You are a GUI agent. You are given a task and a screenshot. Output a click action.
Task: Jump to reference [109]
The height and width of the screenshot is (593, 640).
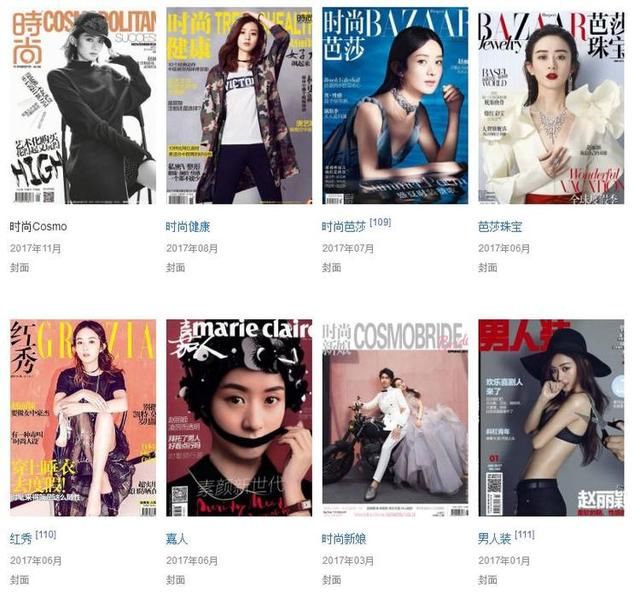[x=380, y=222]
